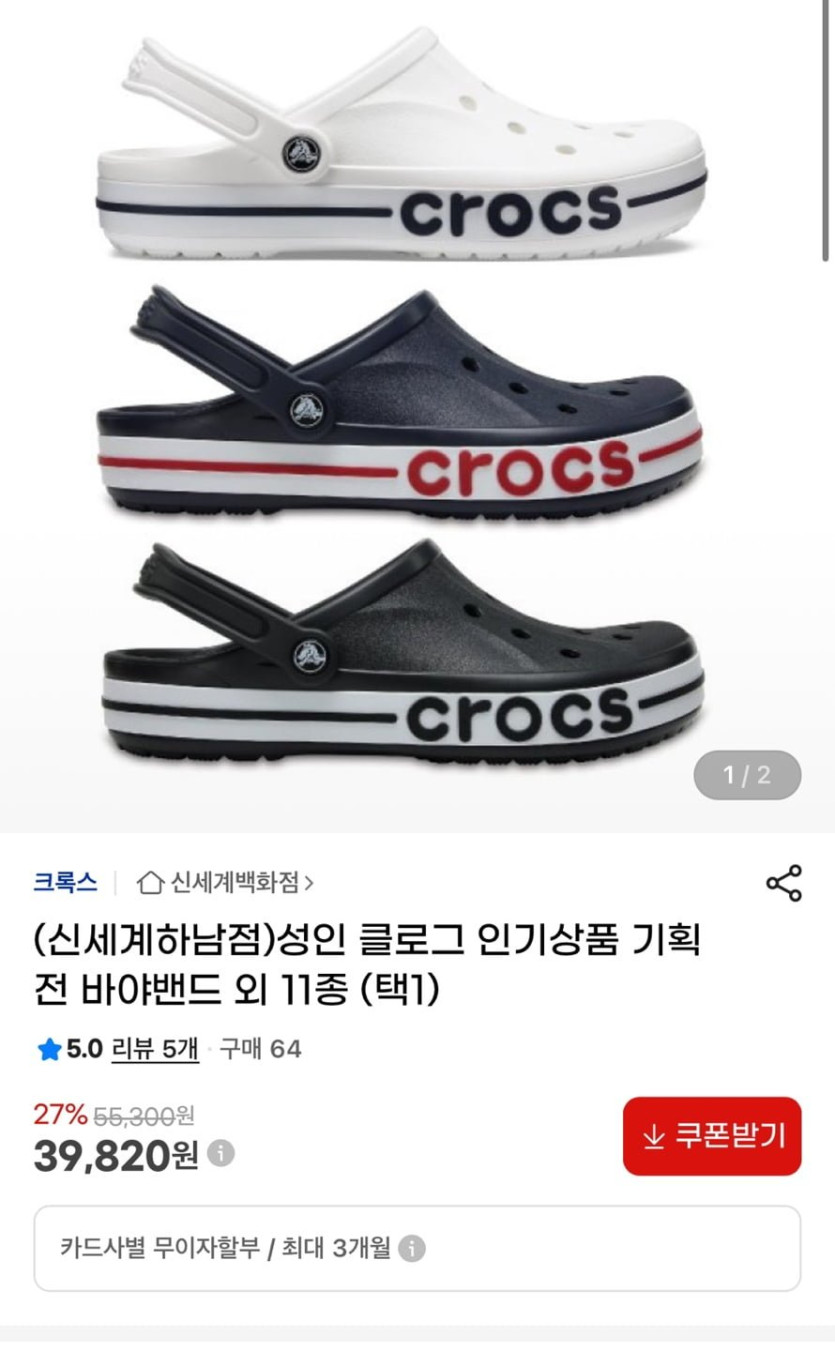Share this Crocs product
This screenshot has height=1351, width=835.
(x=783, y=883)
